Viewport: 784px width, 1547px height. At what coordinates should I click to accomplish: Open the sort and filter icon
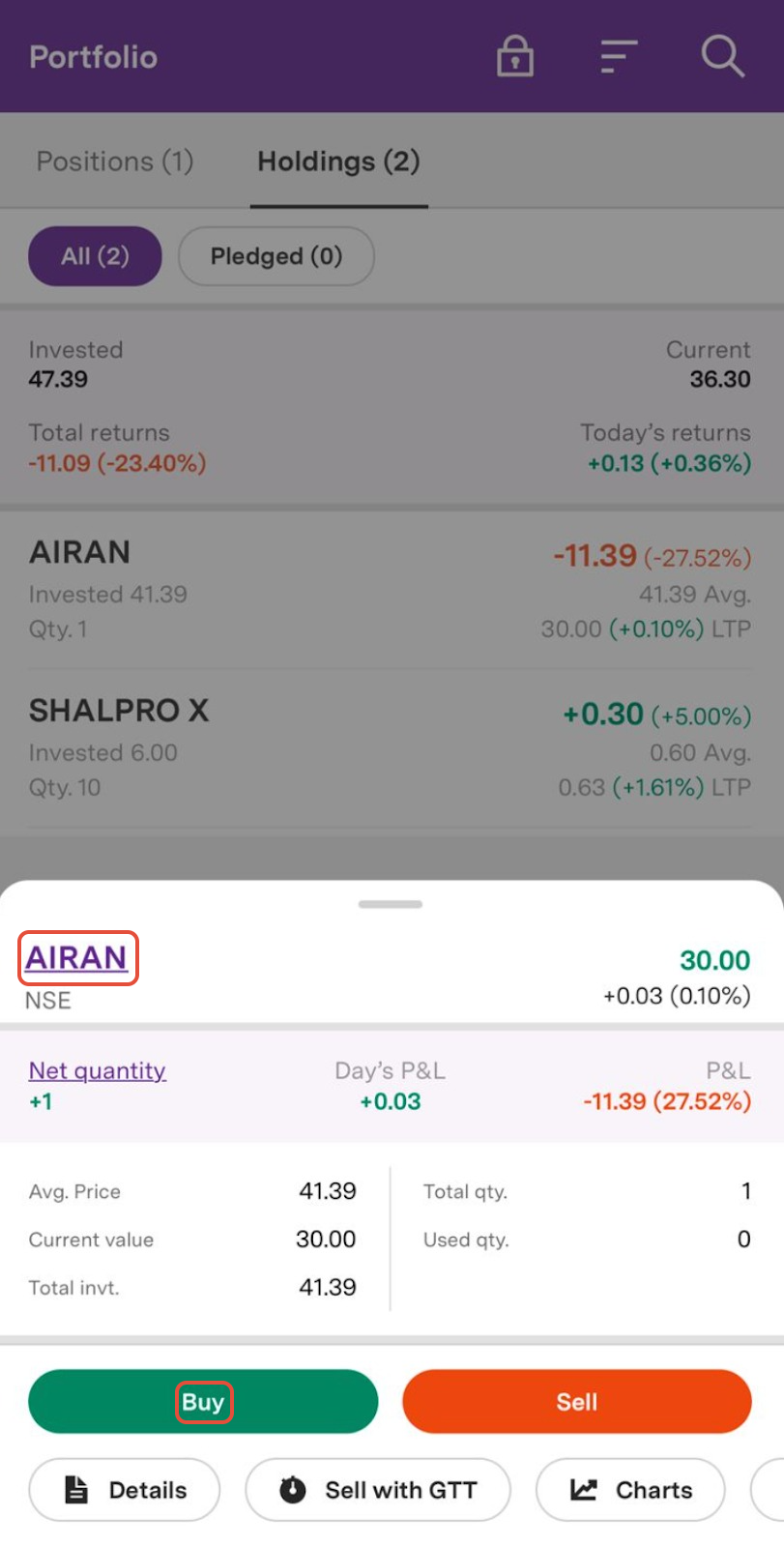(x=619, y=56)
